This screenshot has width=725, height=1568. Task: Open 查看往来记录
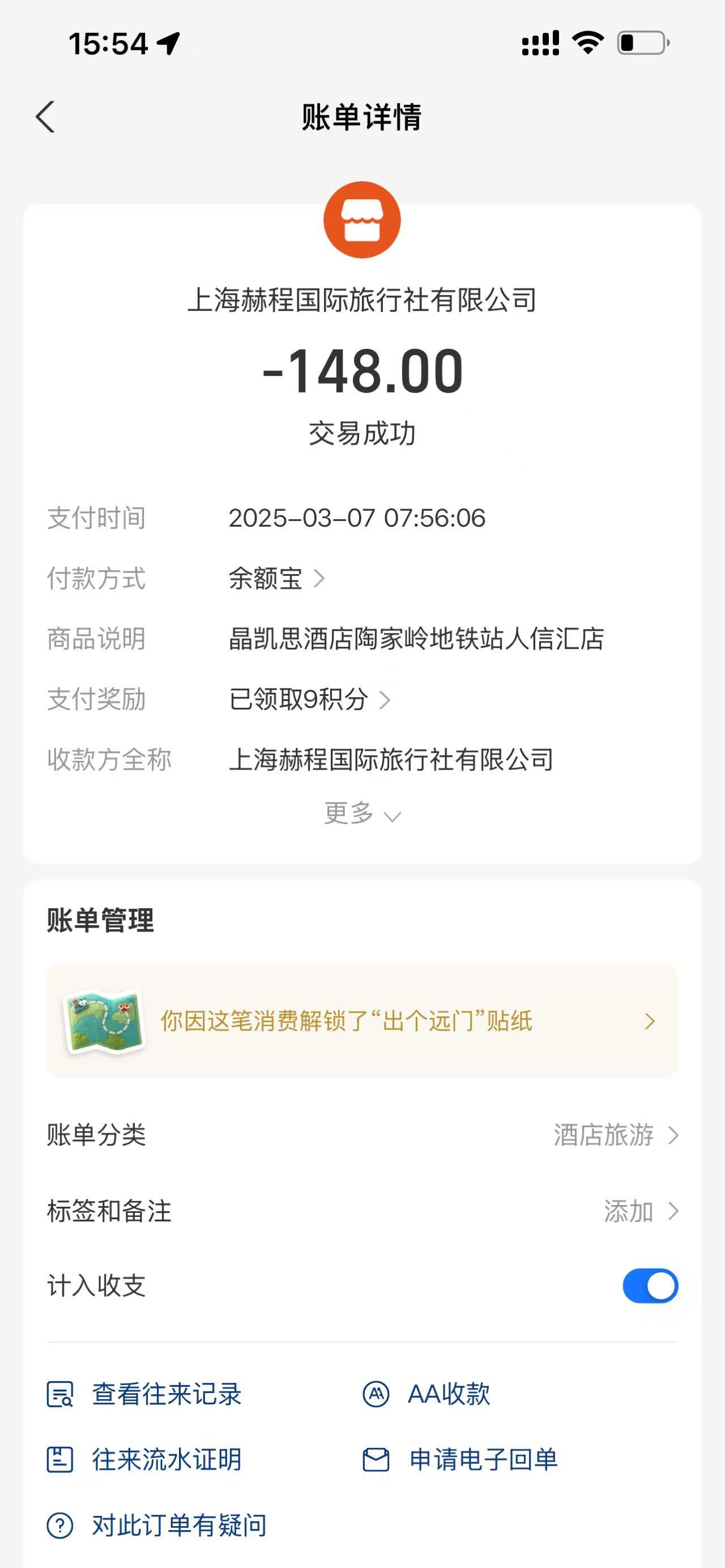(x=144, y=1394)
